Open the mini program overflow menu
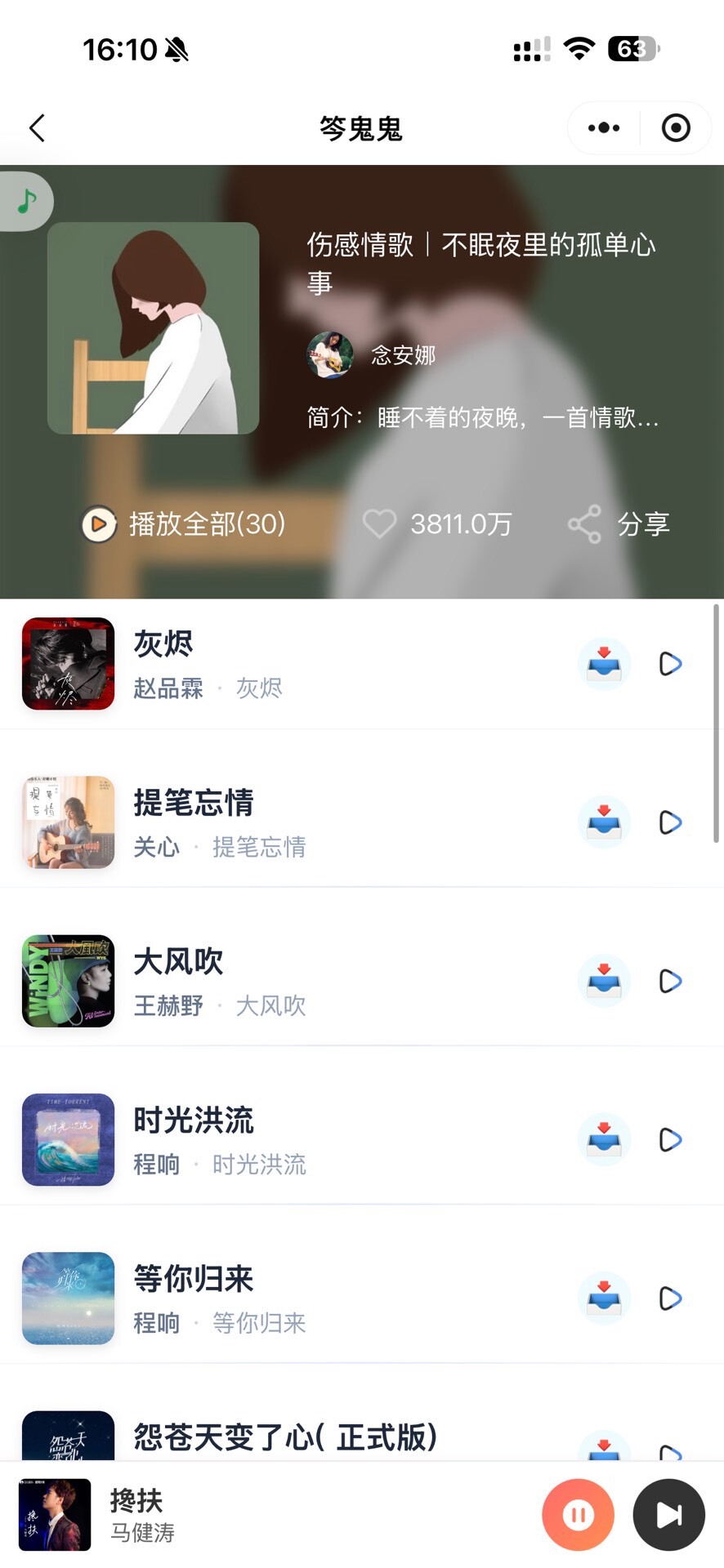724x1568 pixels. (604, 128)
